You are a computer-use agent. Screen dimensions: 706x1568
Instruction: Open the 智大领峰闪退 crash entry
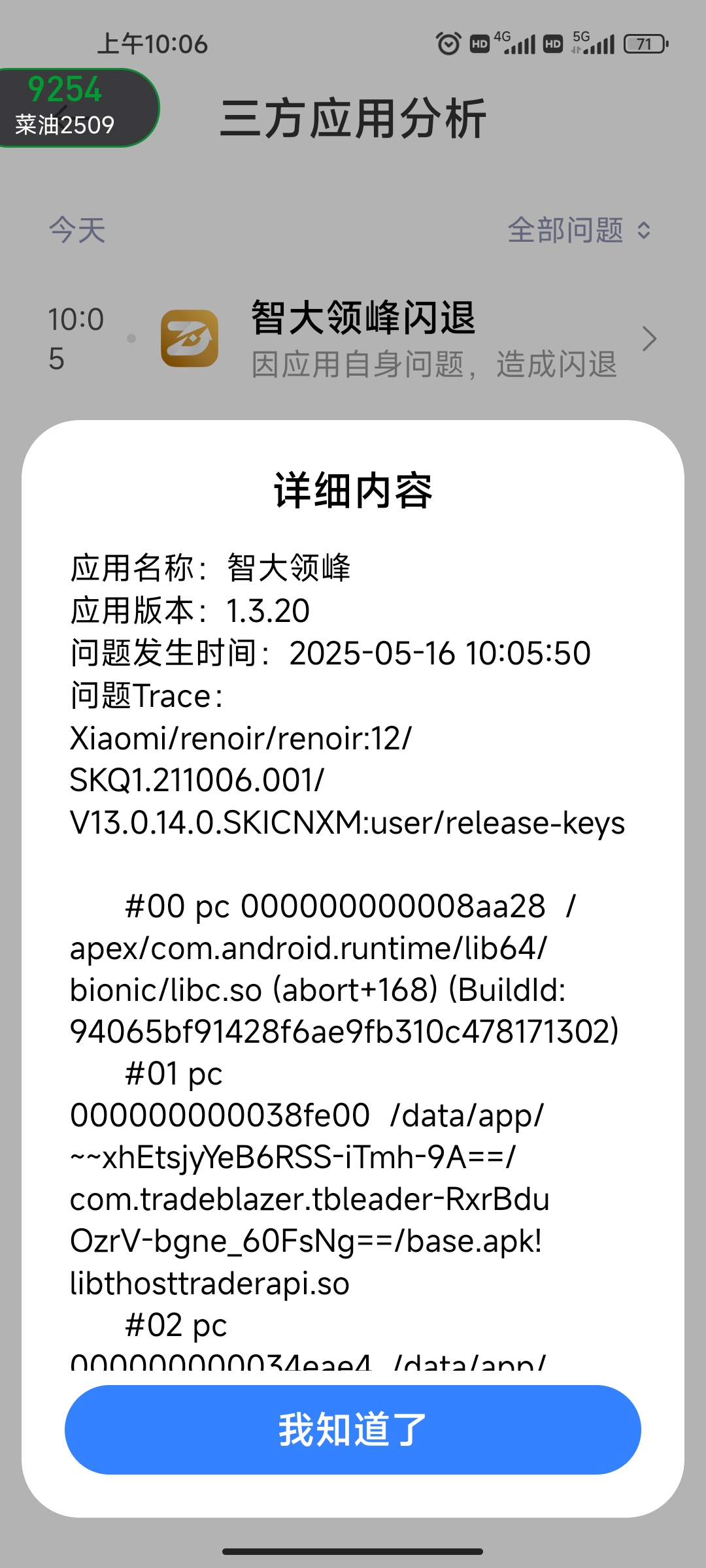point(353,339)
